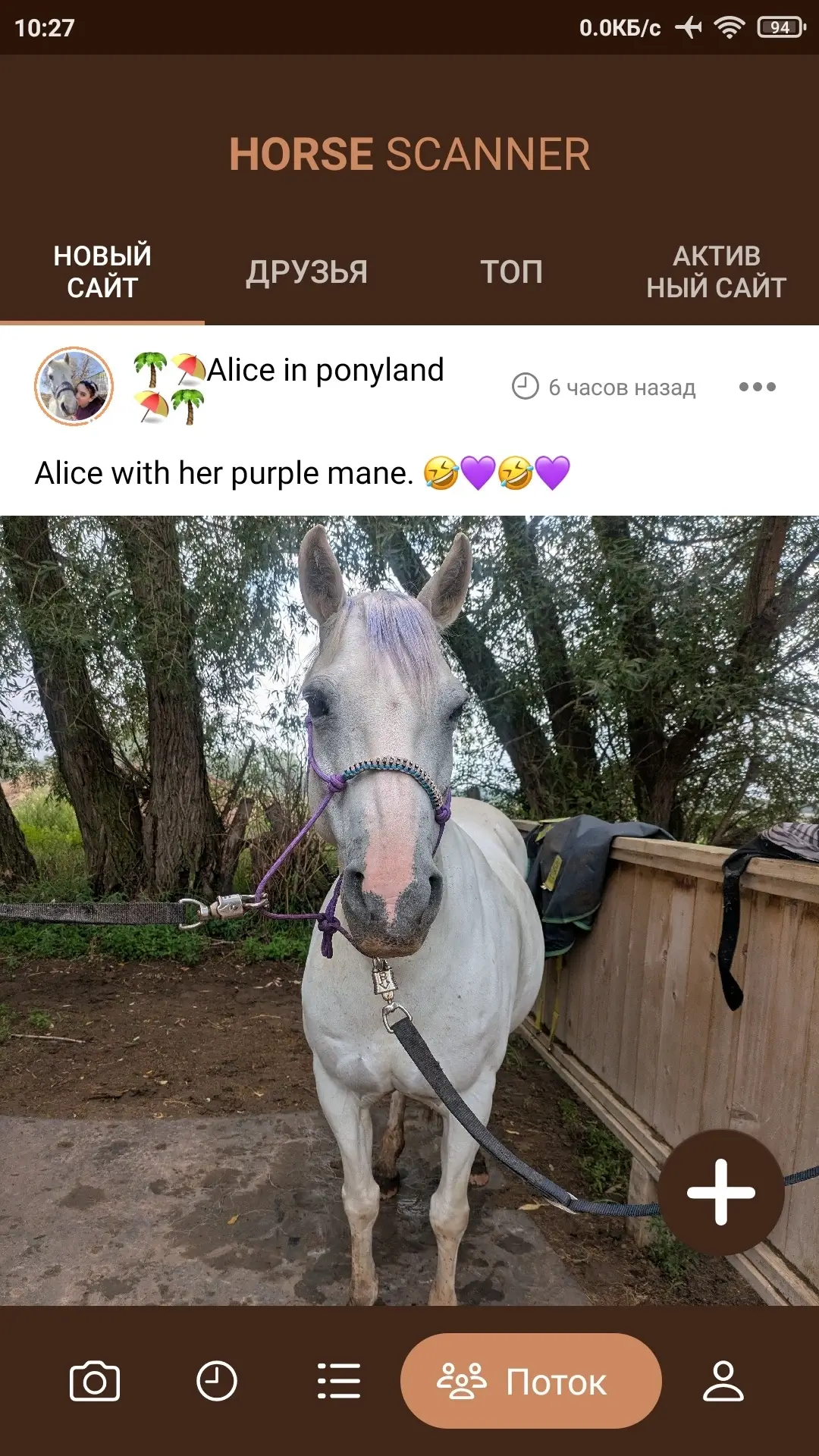Switch to the НОВЫЙ САЙТ tab
819x1456 pixels.
point(102,271)
